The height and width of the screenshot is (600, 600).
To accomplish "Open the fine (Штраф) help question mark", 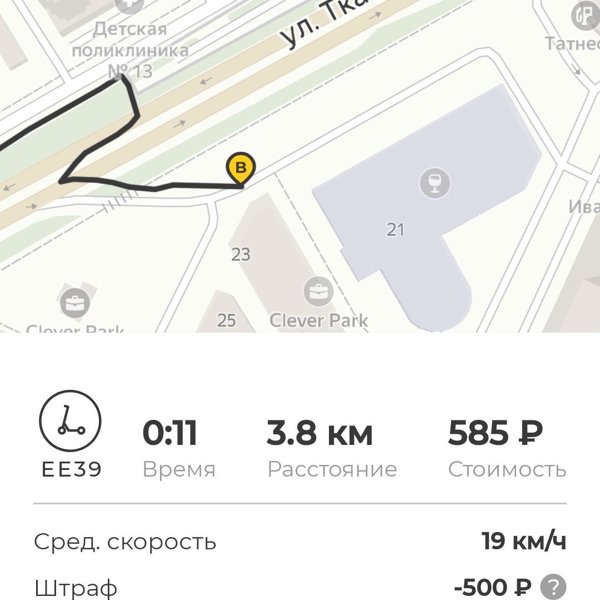I will (555, 588).
